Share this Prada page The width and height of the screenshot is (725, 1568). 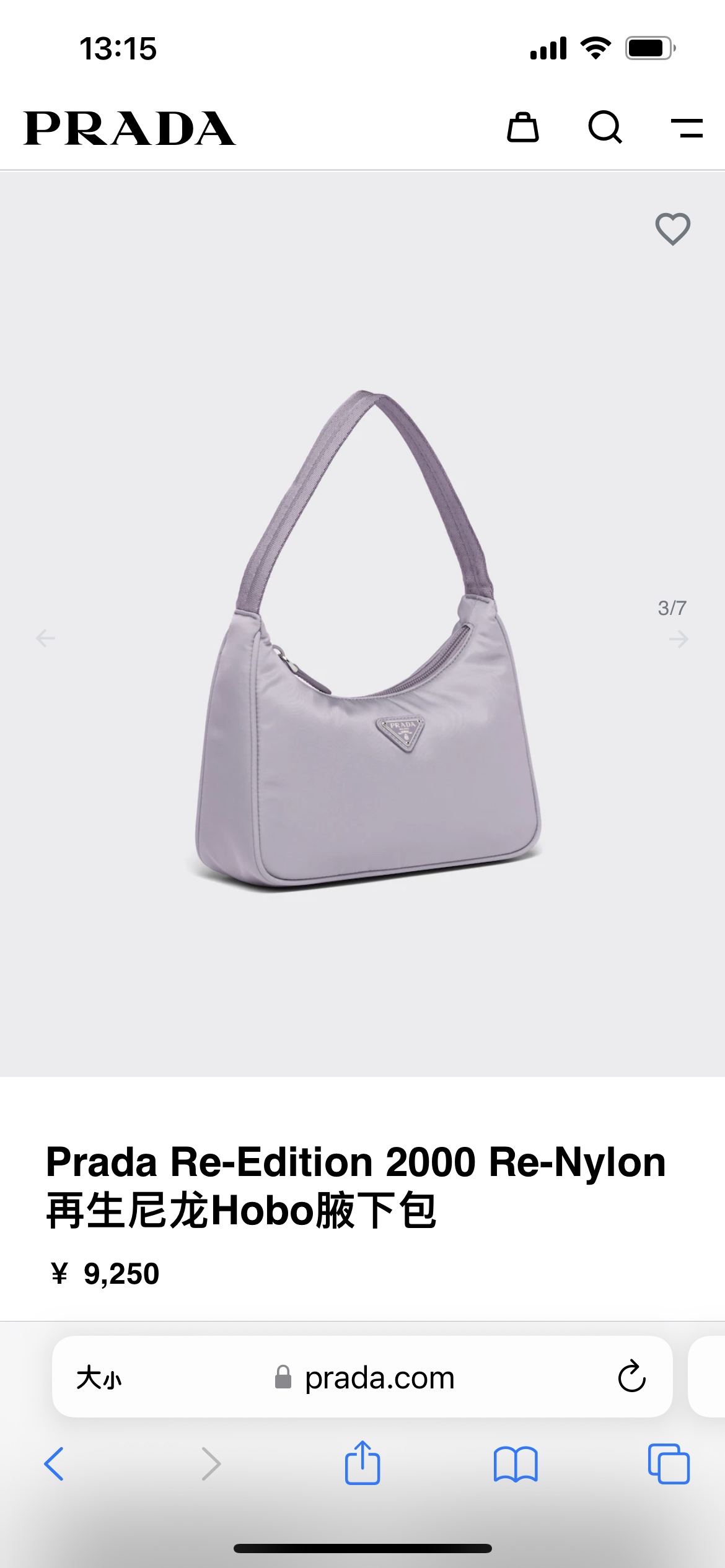tap(362, 1463)
